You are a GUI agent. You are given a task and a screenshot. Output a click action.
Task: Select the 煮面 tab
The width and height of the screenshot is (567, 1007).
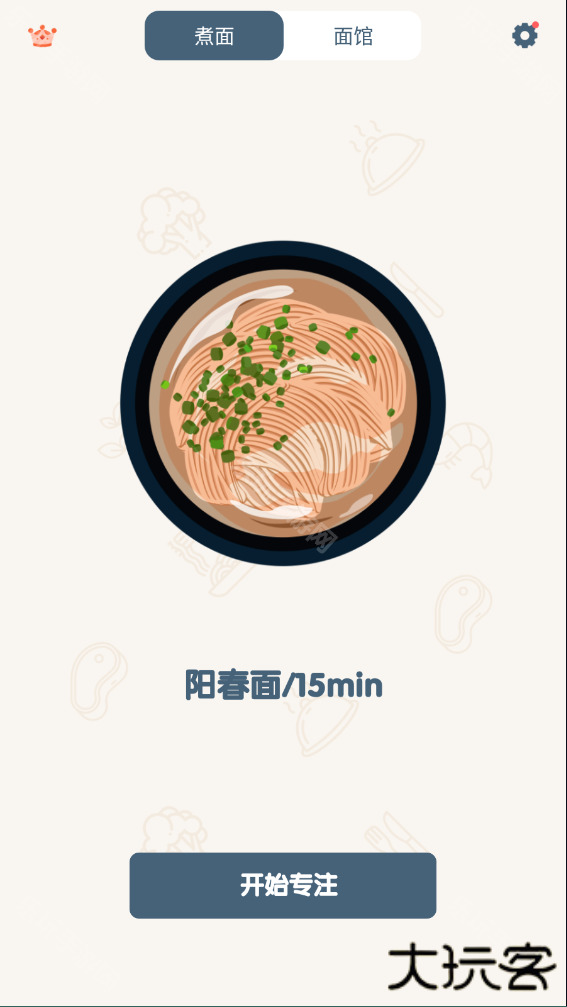(x=214, y=36)
